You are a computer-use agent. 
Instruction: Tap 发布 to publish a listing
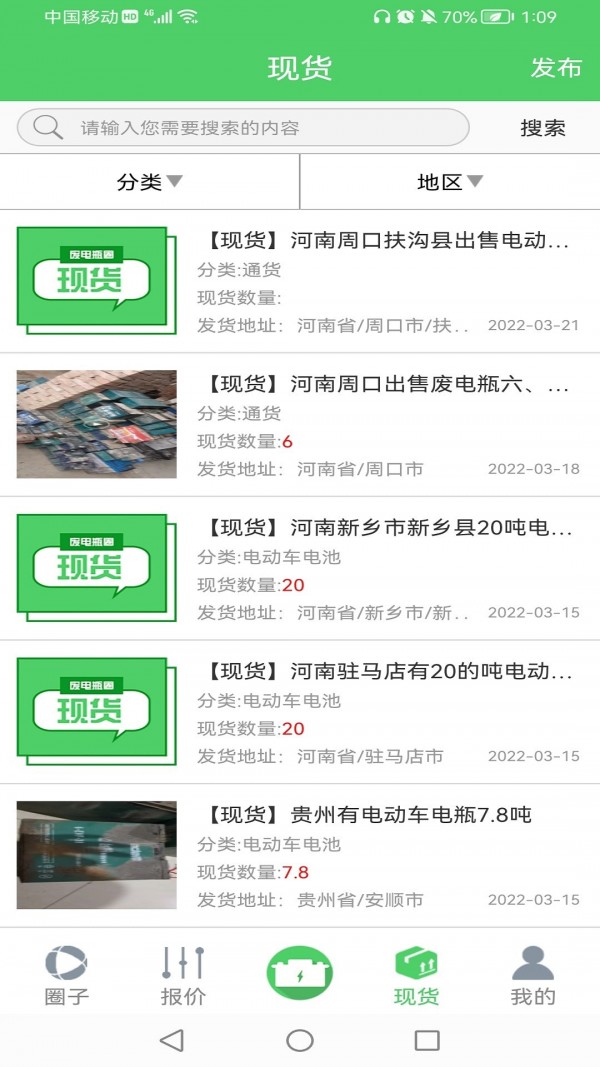(556, 68)
